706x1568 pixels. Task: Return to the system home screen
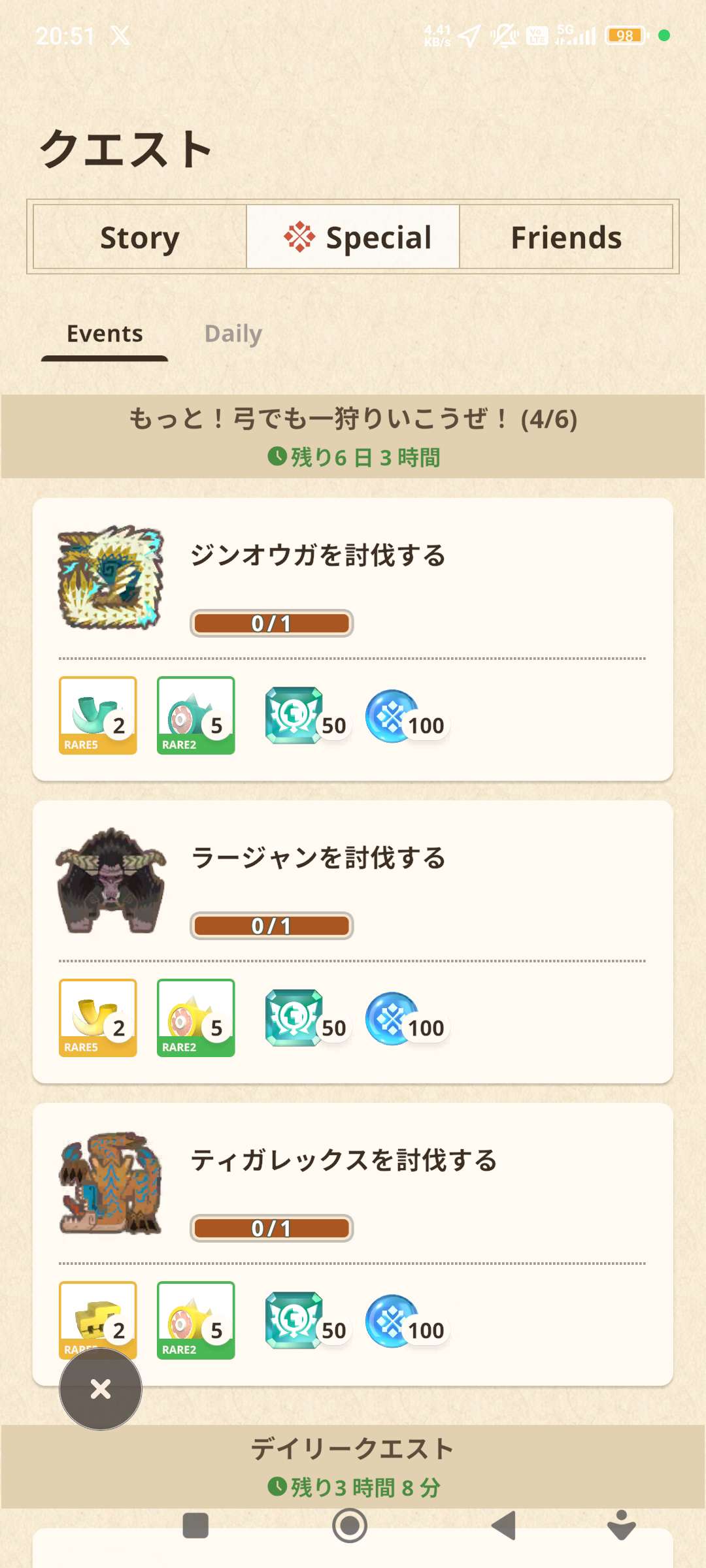(x=350, y=1526)
